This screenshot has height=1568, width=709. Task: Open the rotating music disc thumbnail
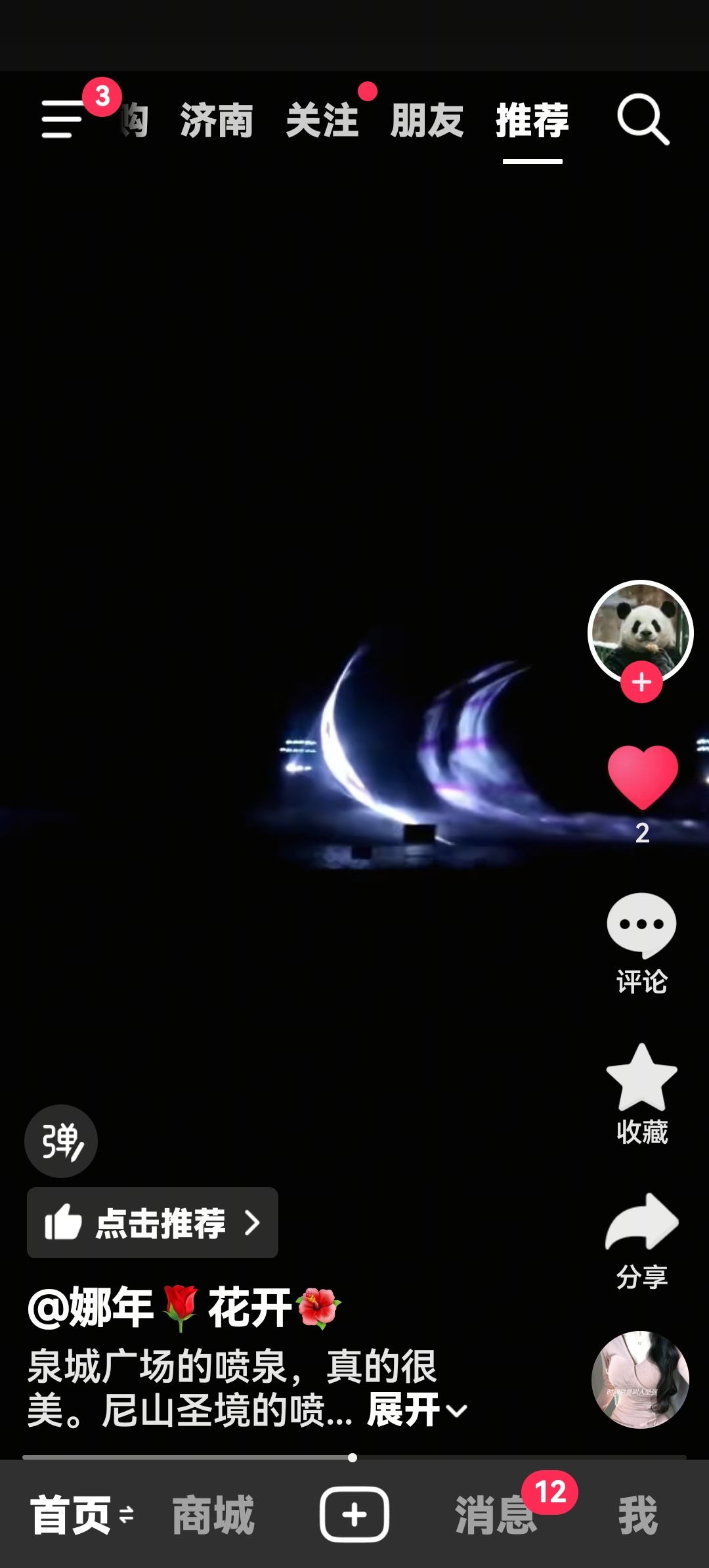640,1379
